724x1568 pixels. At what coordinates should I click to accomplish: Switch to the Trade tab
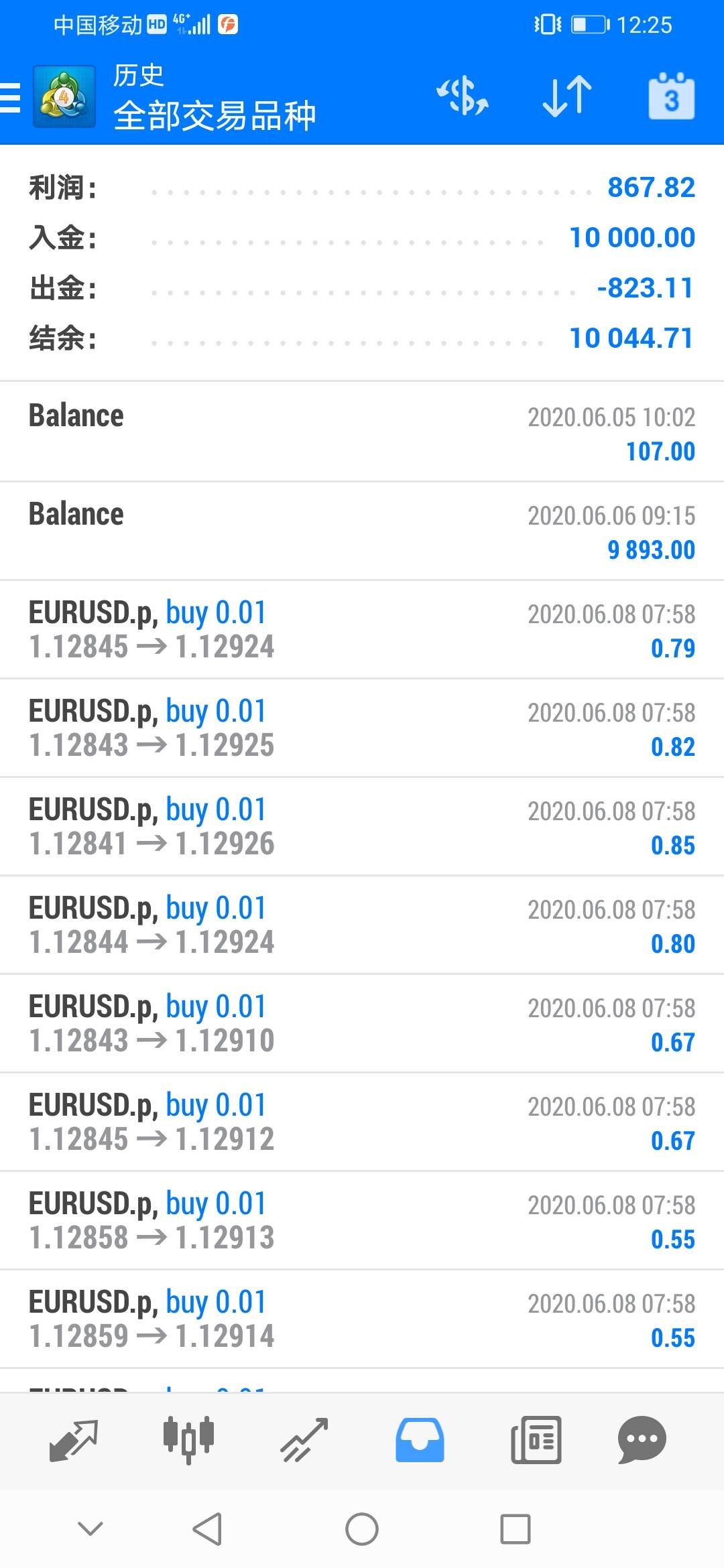point(304,1440)
